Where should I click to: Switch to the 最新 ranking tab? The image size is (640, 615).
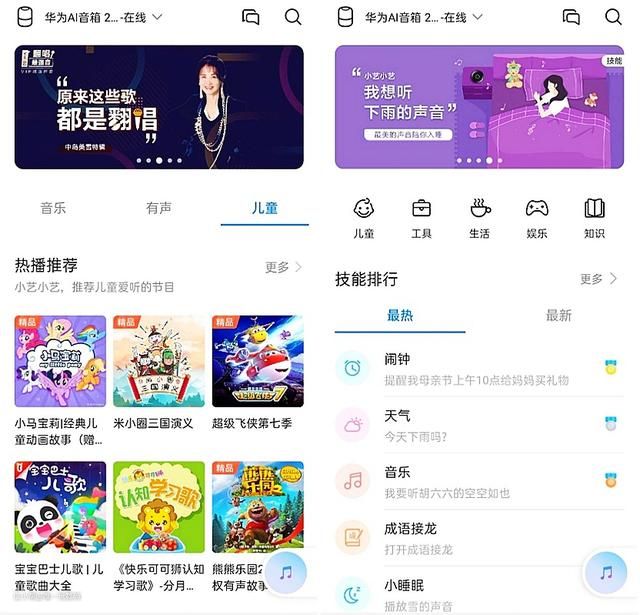[x=558, y=316]
